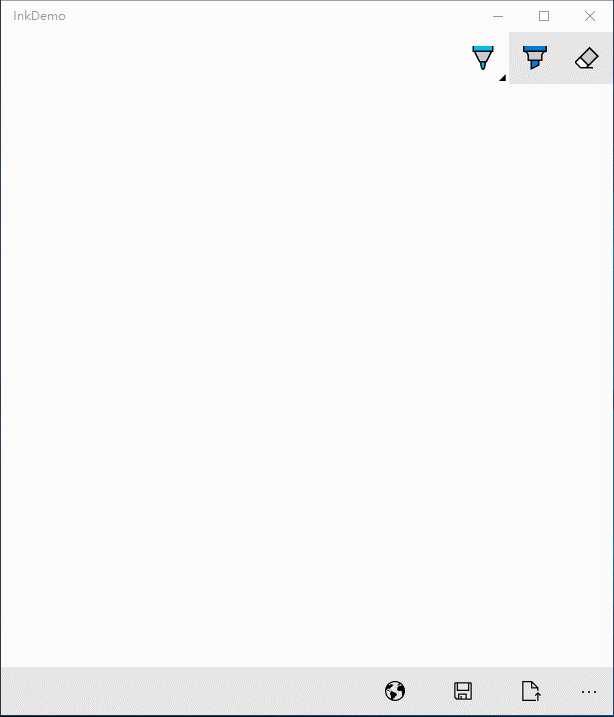Close the InkDemo window
Screen dimensions: 614x717
coord(590,16)
